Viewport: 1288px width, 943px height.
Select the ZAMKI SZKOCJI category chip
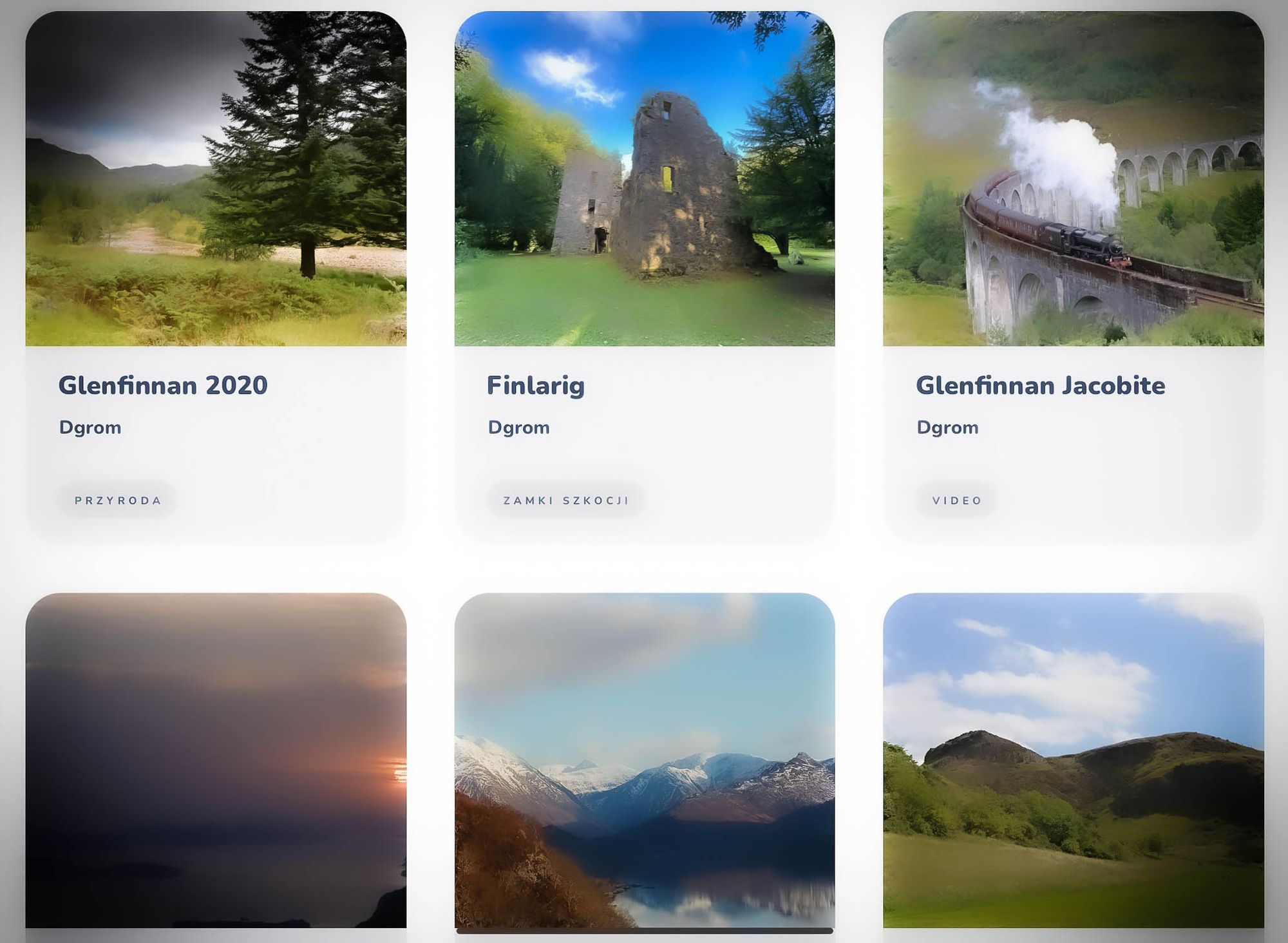(x=566, y=500)
